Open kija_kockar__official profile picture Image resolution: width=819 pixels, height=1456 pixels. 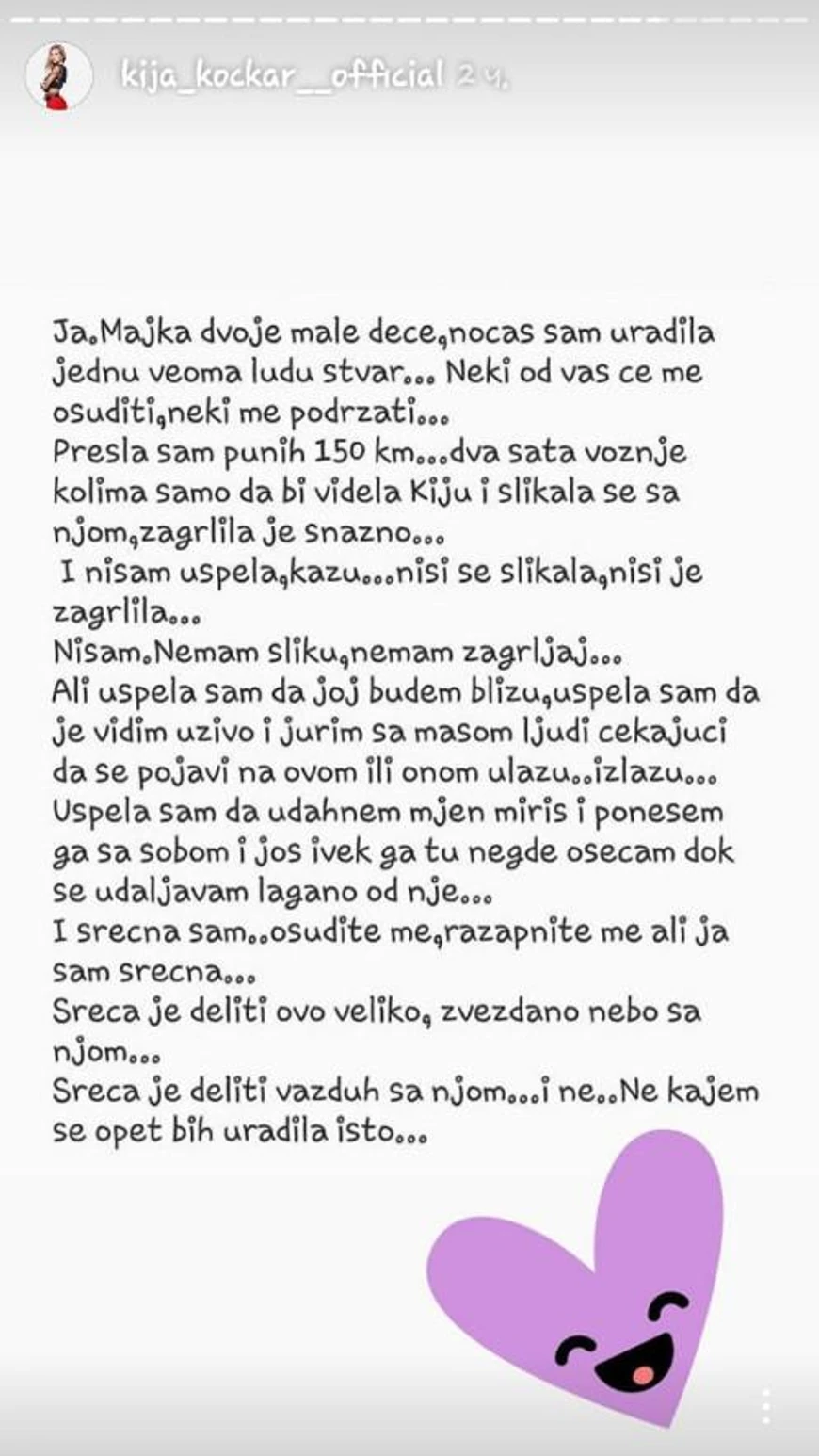click(57, 76)
